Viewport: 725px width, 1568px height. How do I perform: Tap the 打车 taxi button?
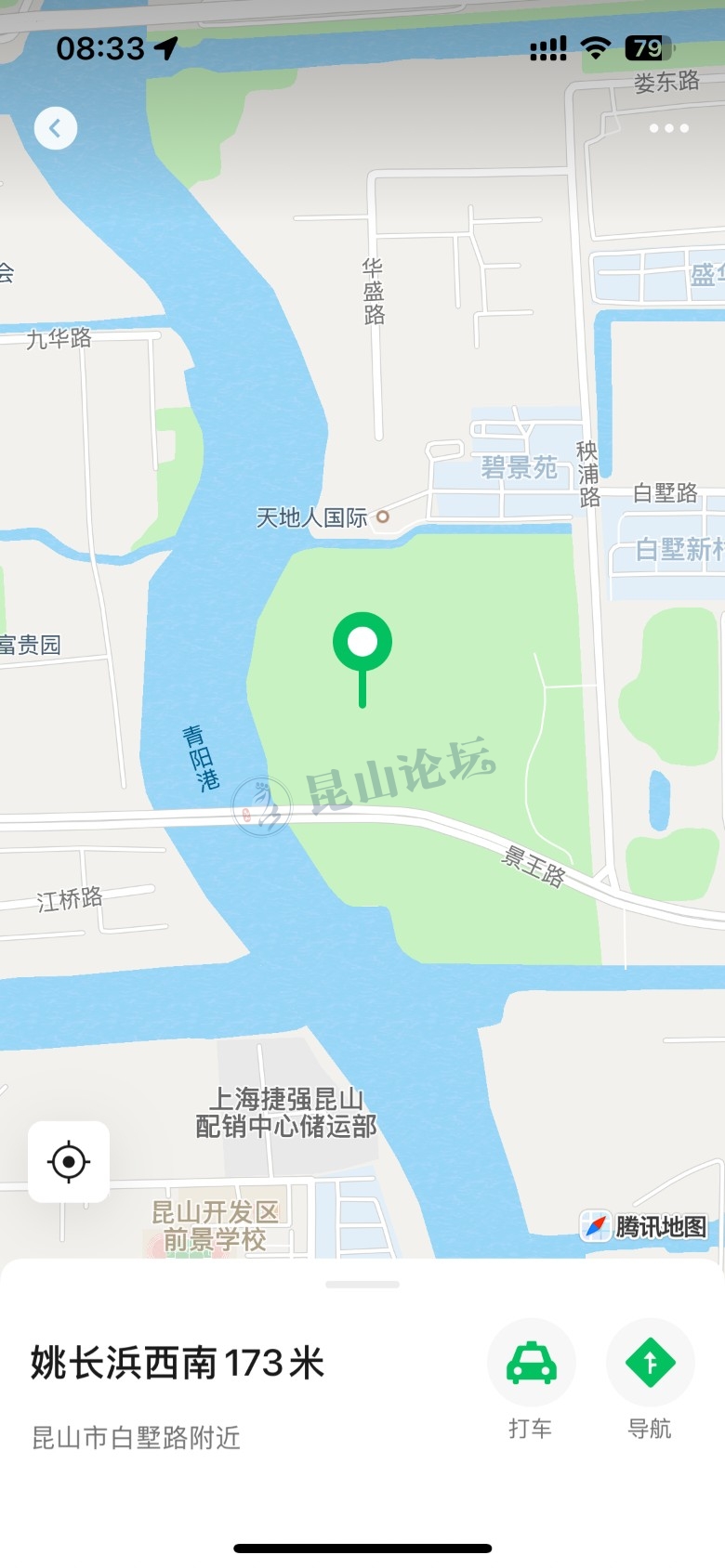(531, 1364)
